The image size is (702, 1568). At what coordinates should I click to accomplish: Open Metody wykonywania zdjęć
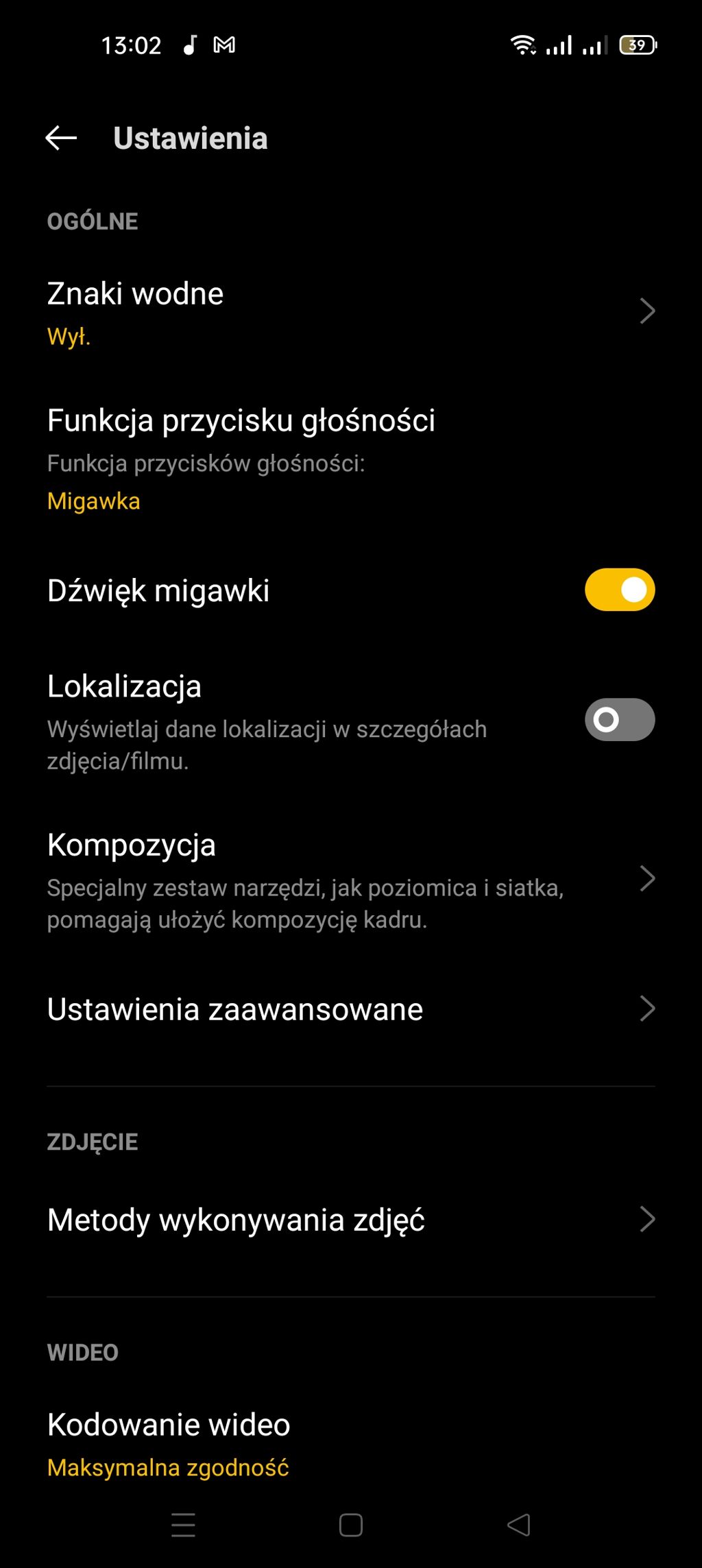pos(350,1220)
